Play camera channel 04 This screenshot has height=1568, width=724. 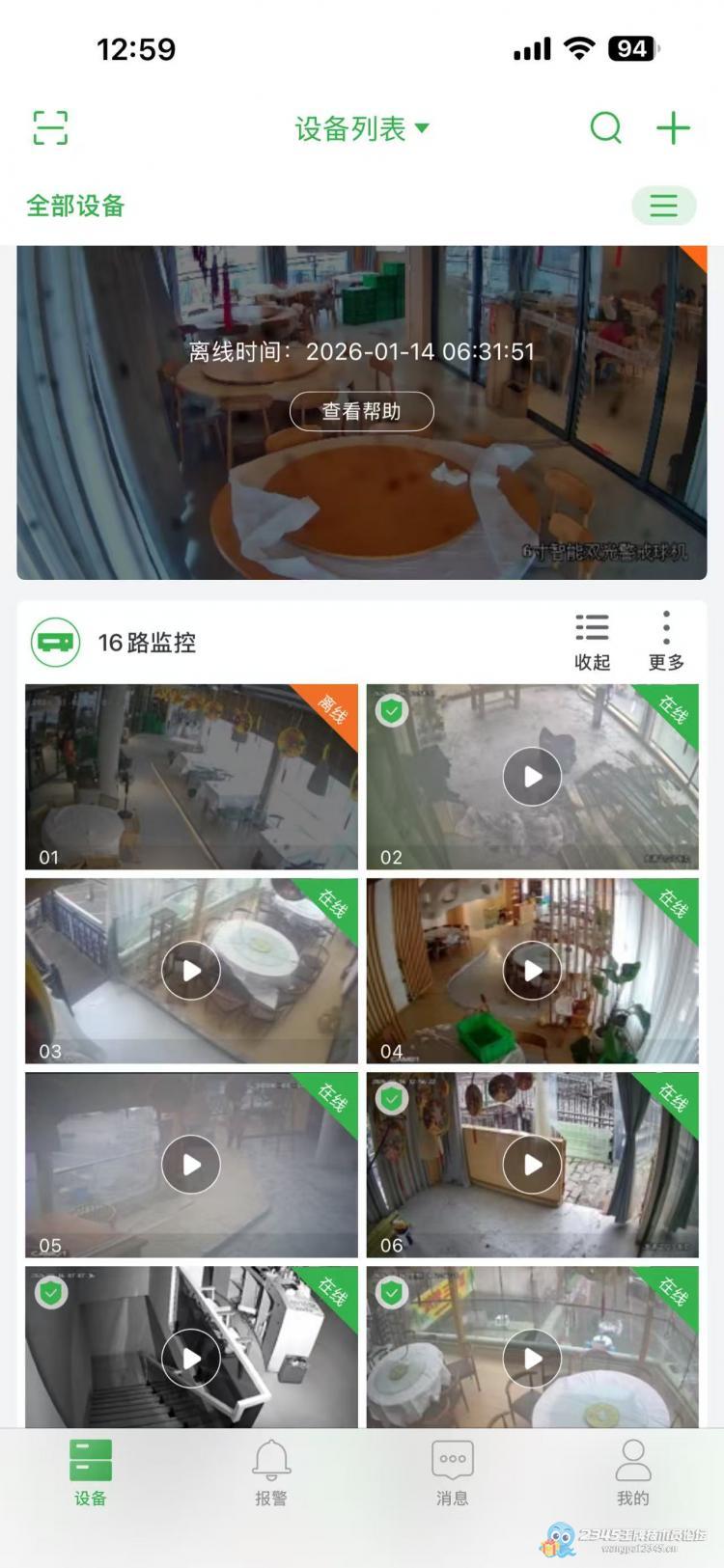click(532, 971)
